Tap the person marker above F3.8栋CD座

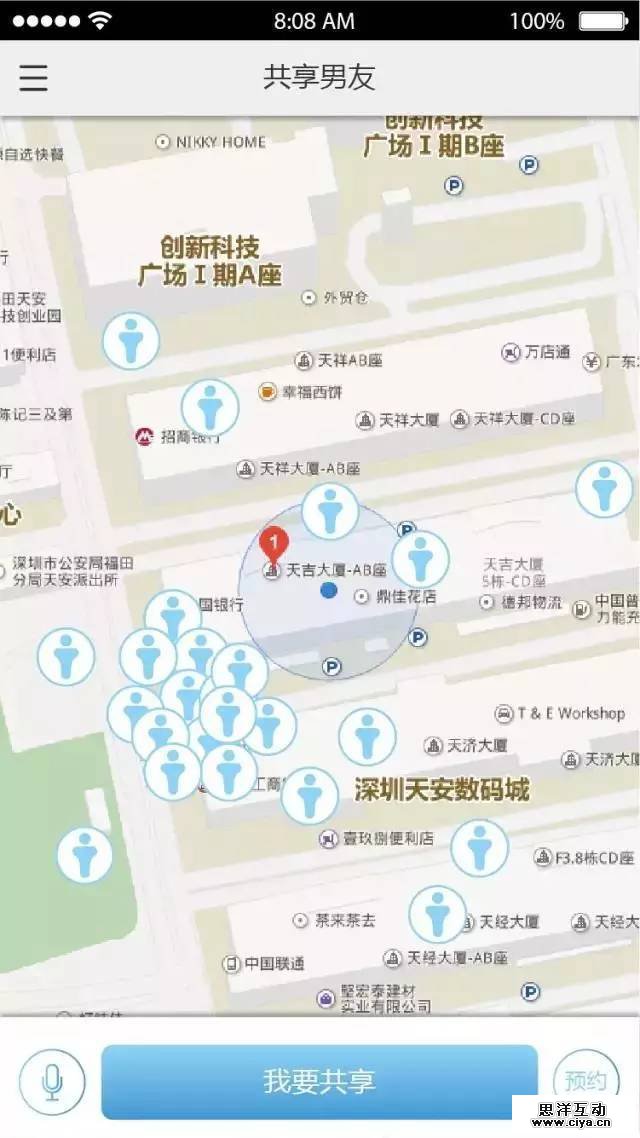pyautogui.click(x=480, y=848)
